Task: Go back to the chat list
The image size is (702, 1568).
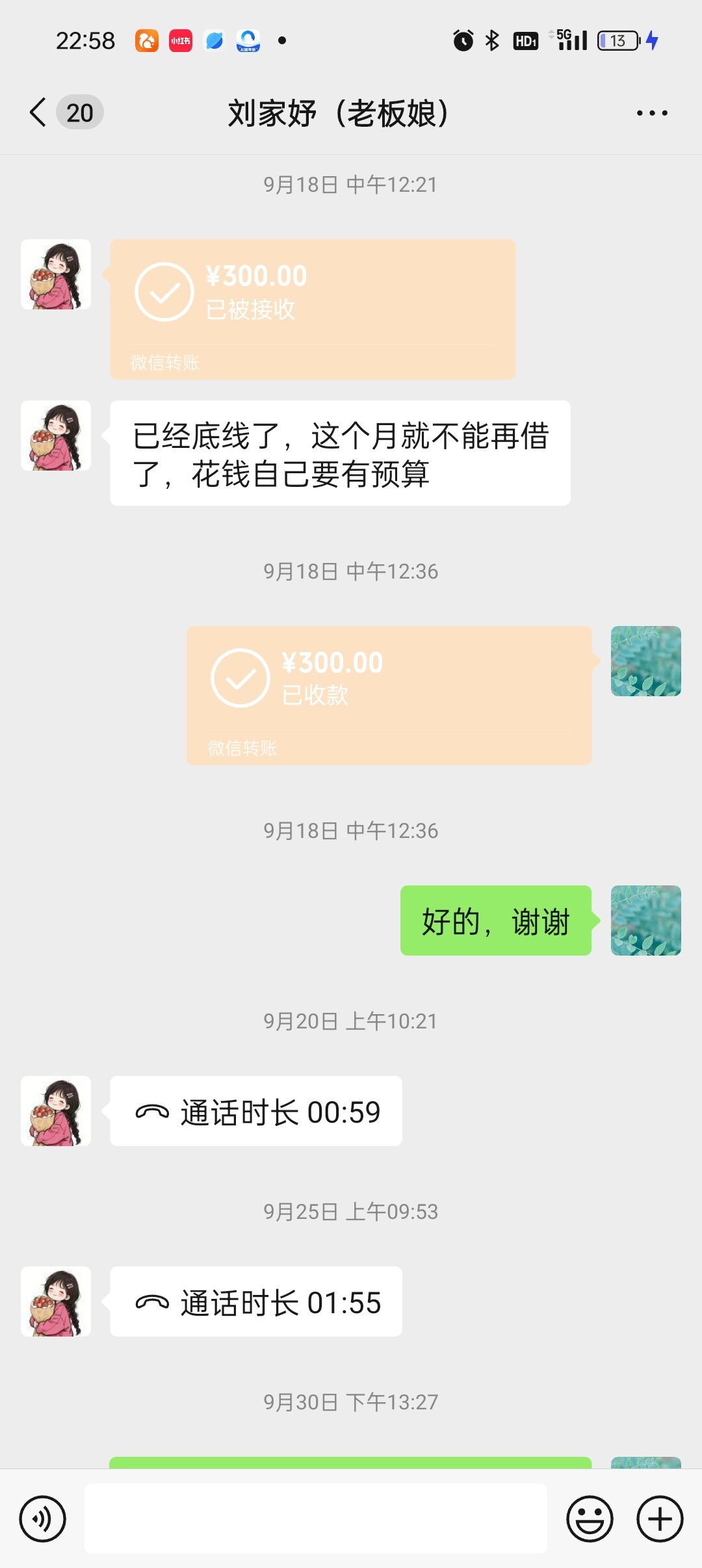Action: [x=39, y=112]
